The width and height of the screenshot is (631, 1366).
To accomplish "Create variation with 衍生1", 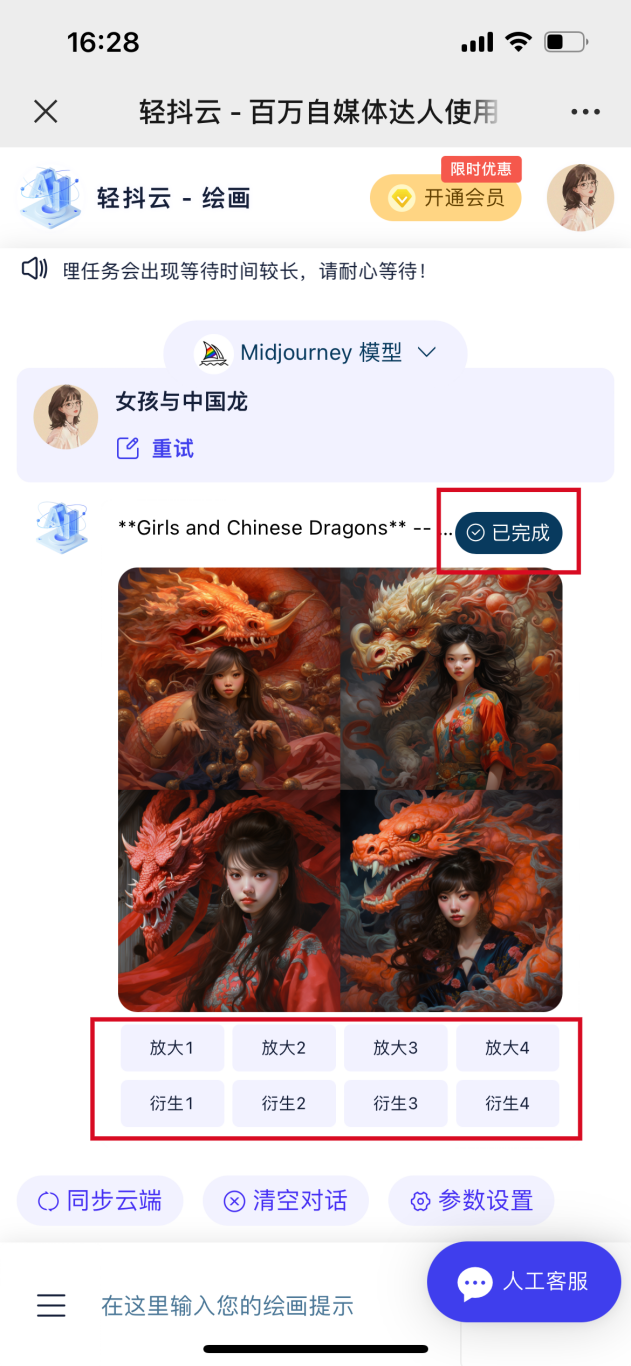I will click(x=172, y=1104).
